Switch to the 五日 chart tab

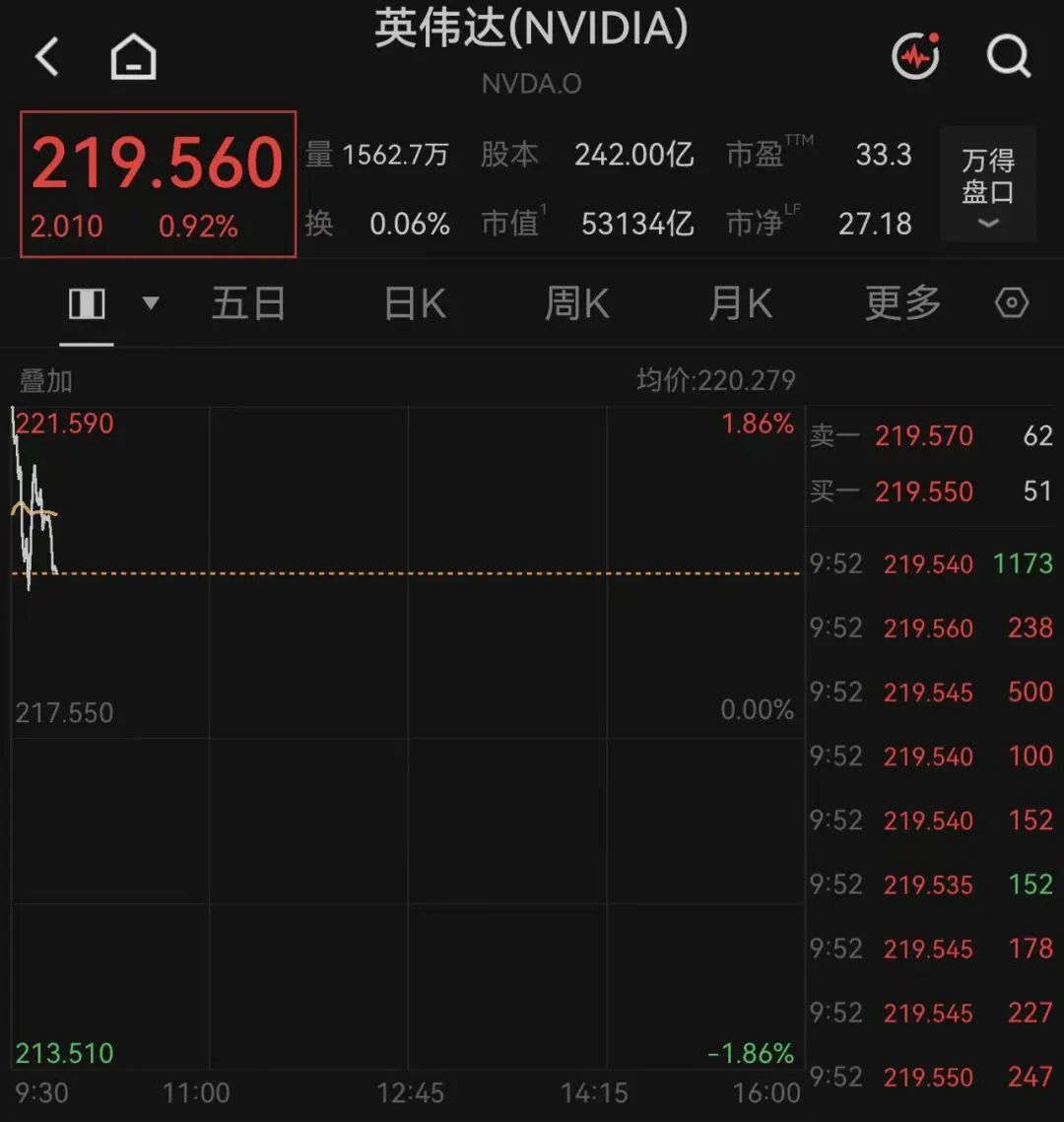click(249, 303)
